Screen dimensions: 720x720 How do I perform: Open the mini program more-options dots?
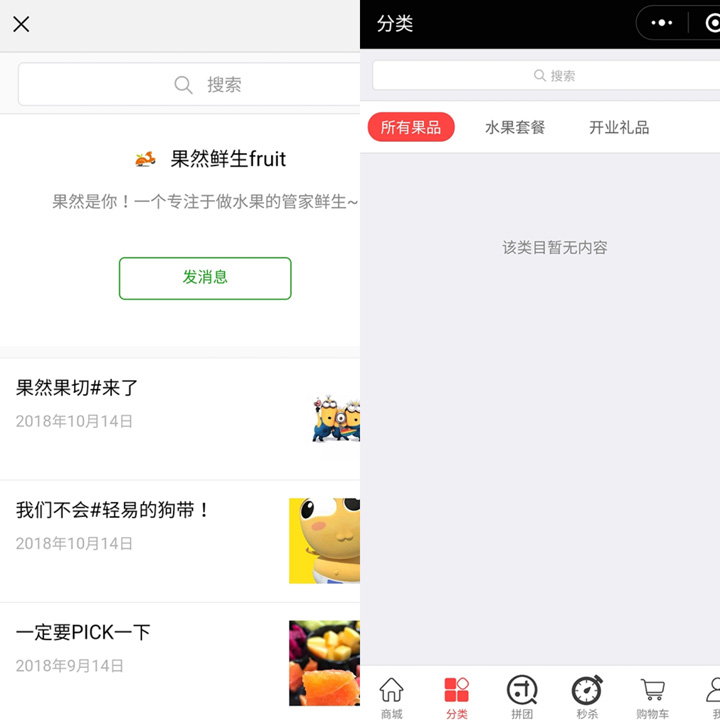point(662,23)
